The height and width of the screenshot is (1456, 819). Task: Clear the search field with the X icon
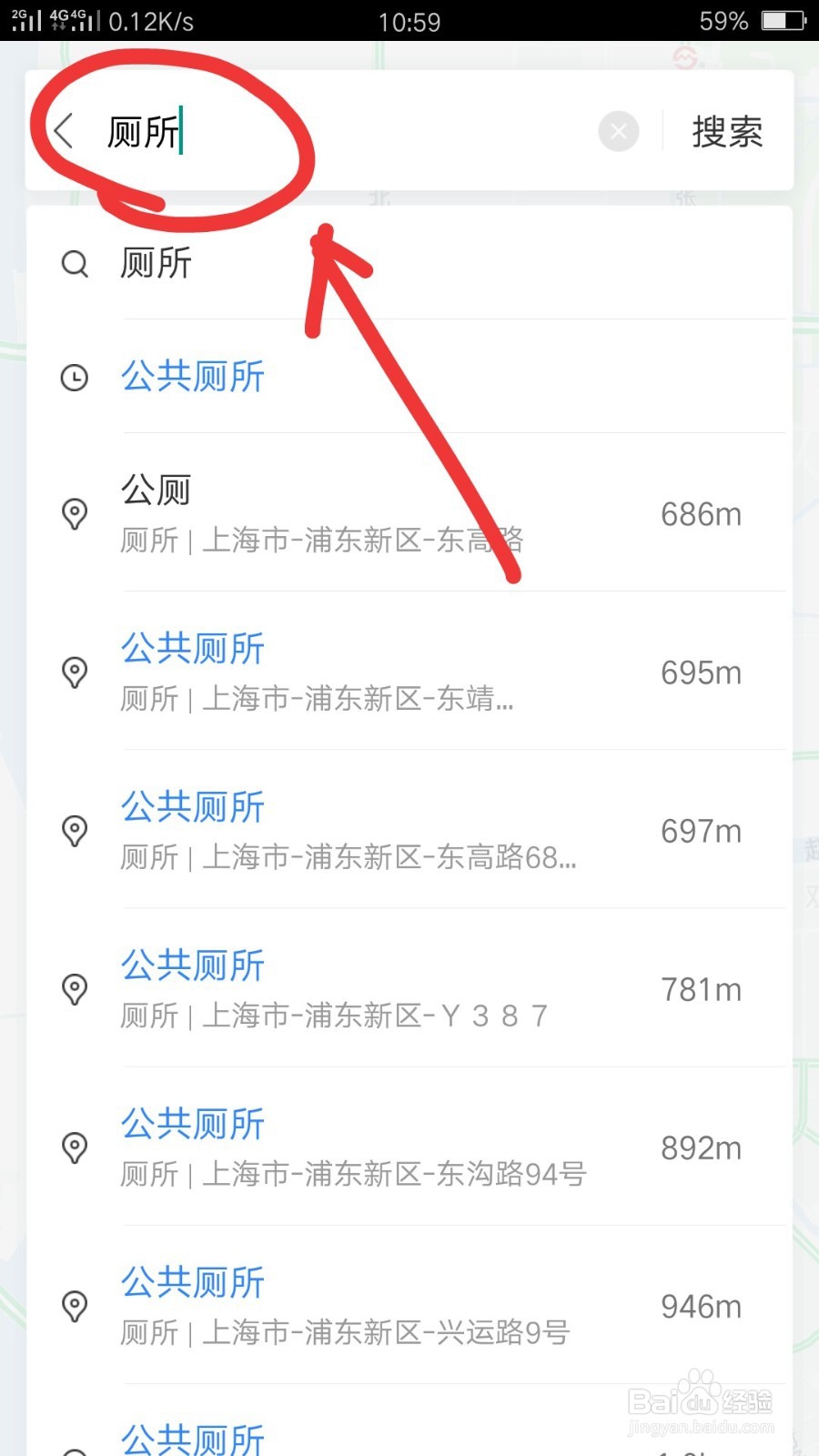tap(619, 131)
